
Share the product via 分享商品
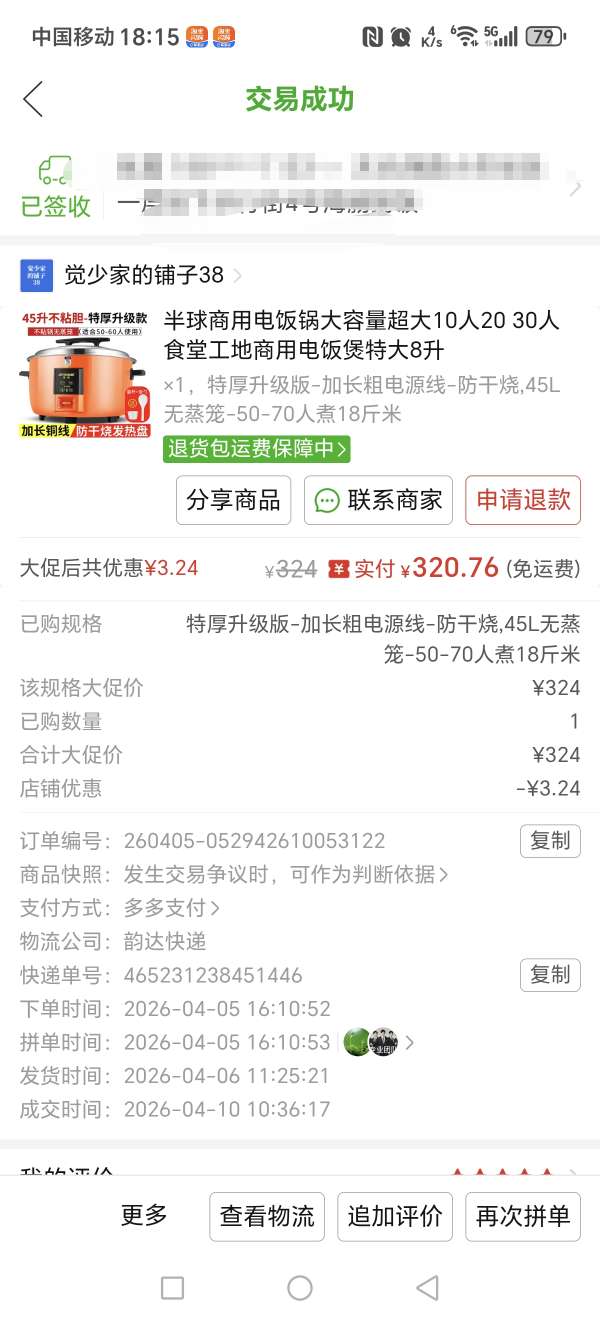233,500
